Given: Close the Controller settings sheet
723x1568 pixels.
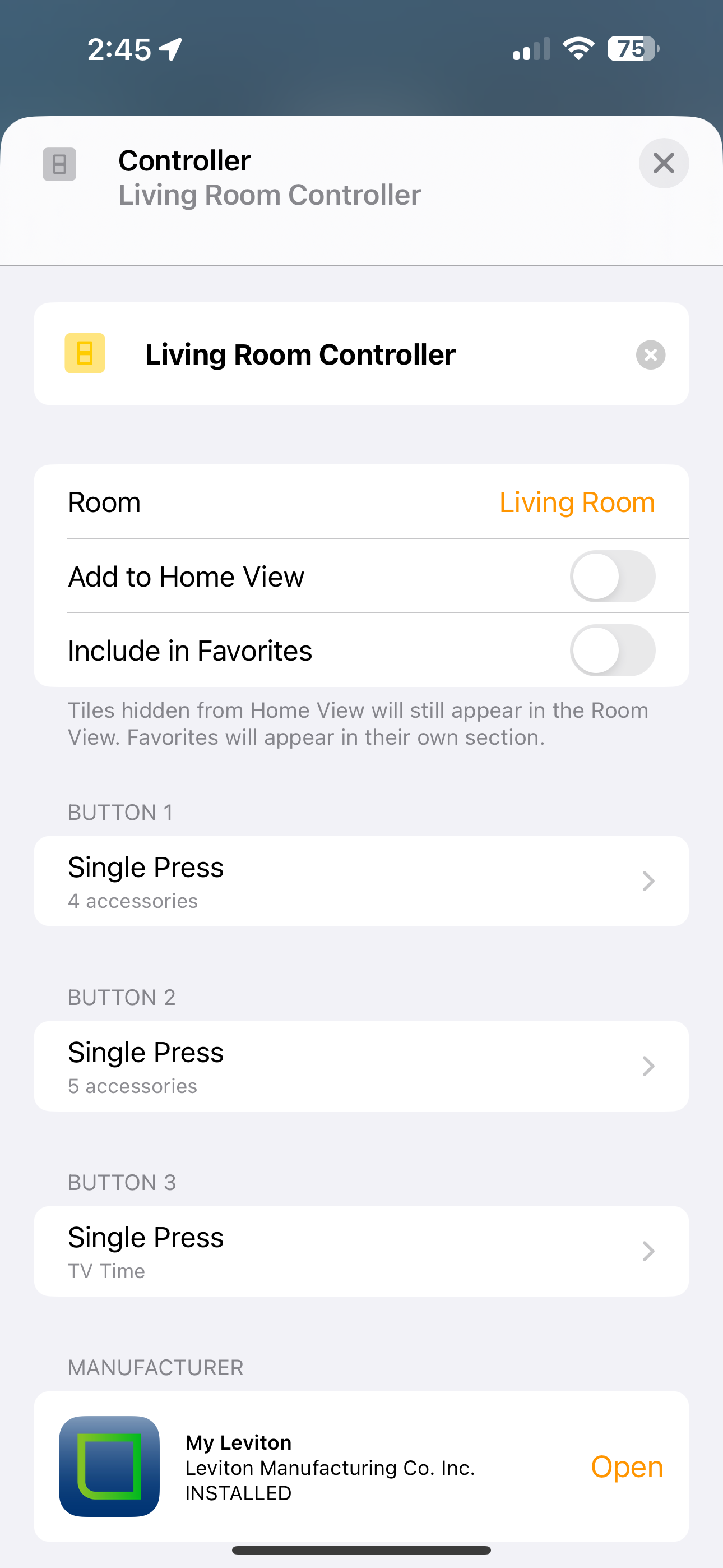Looking at the screenshot, I should (664, 163).
